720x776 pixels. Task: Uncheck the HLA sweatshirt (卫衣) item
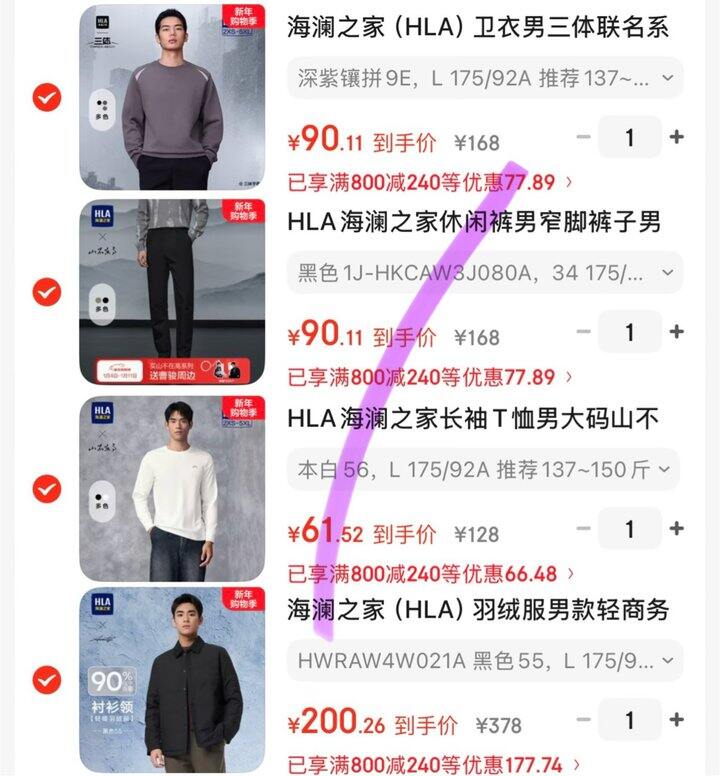point(46,97)
